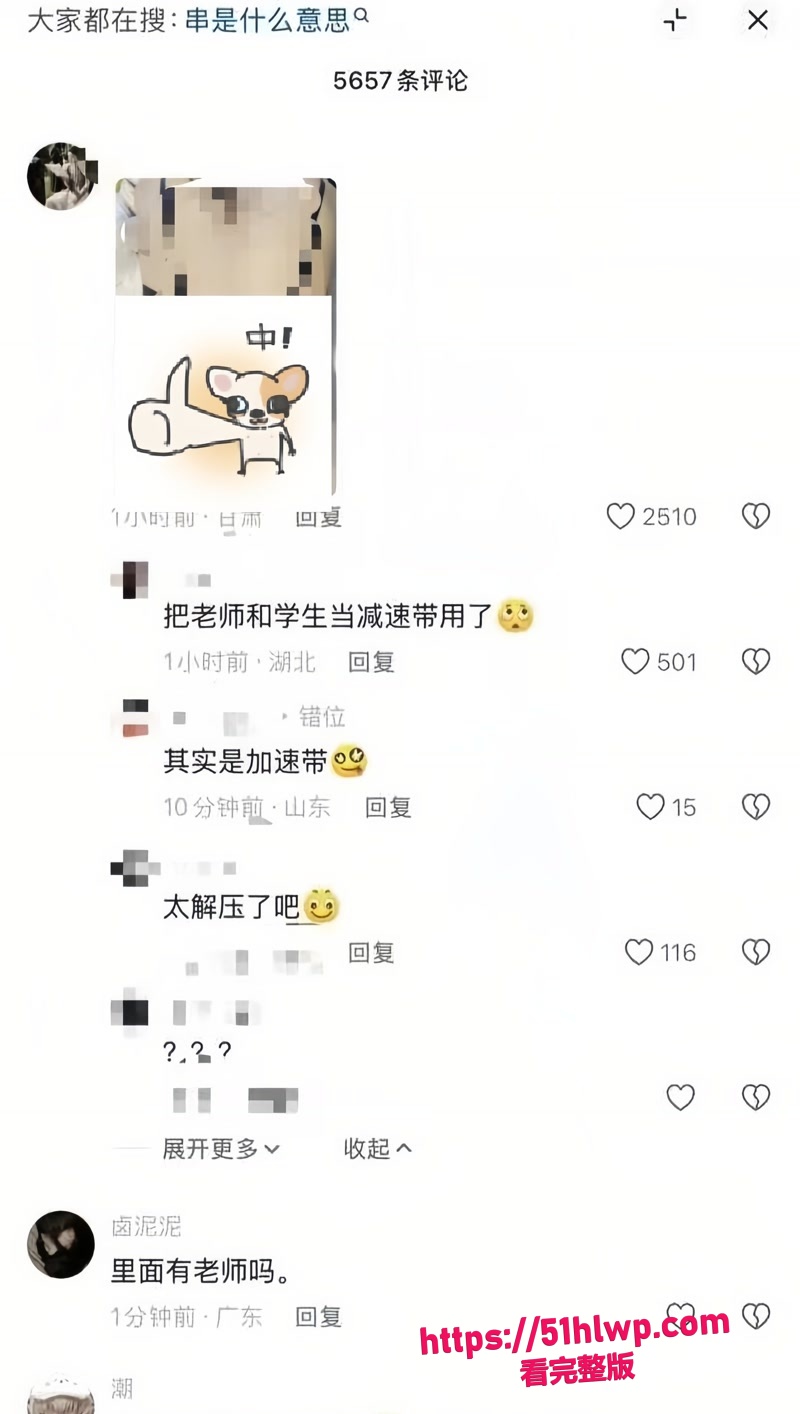Collapse replies with 收起
Screen dimensions: 800x1414
tap(378, 1149)
